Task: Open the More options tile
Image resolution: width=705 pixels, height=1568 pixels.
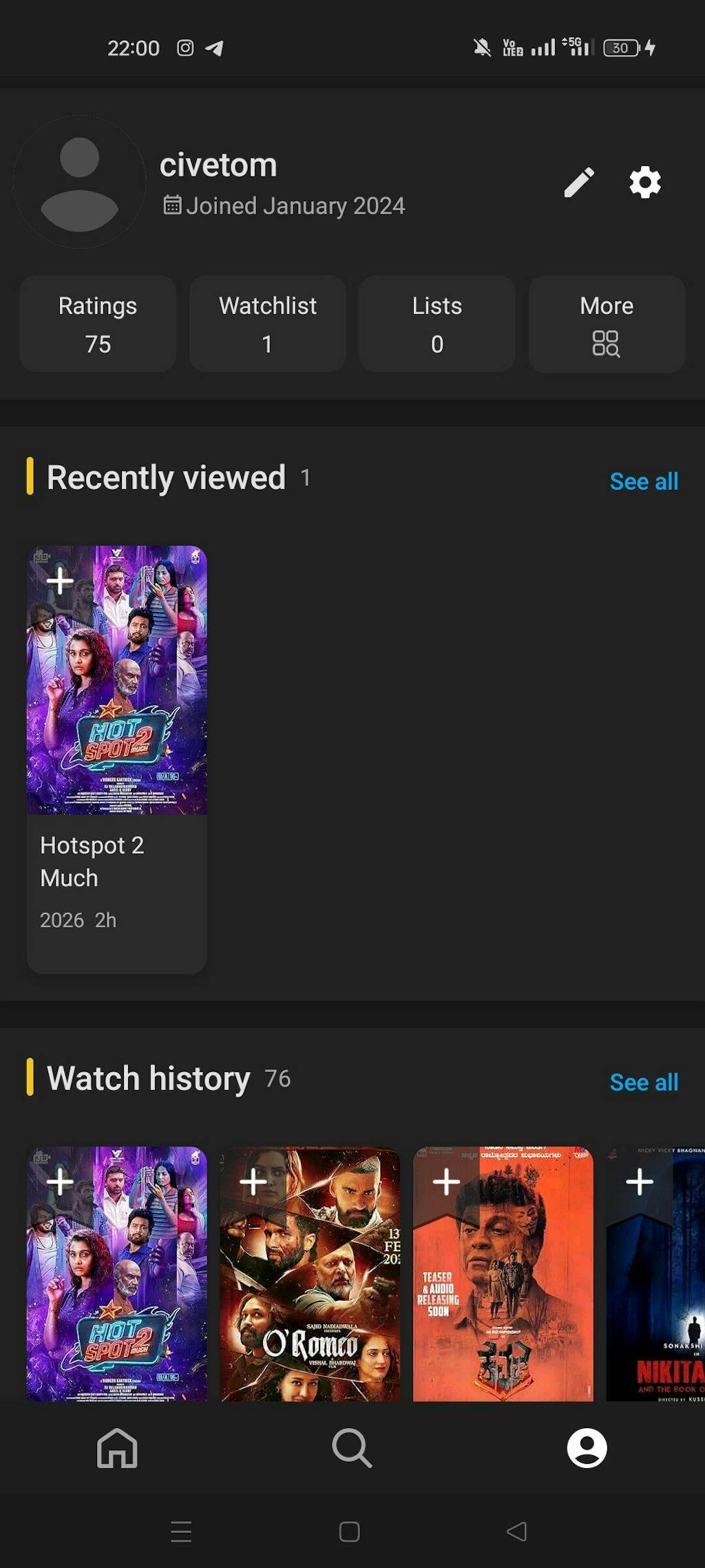Action: pos(607,324)
